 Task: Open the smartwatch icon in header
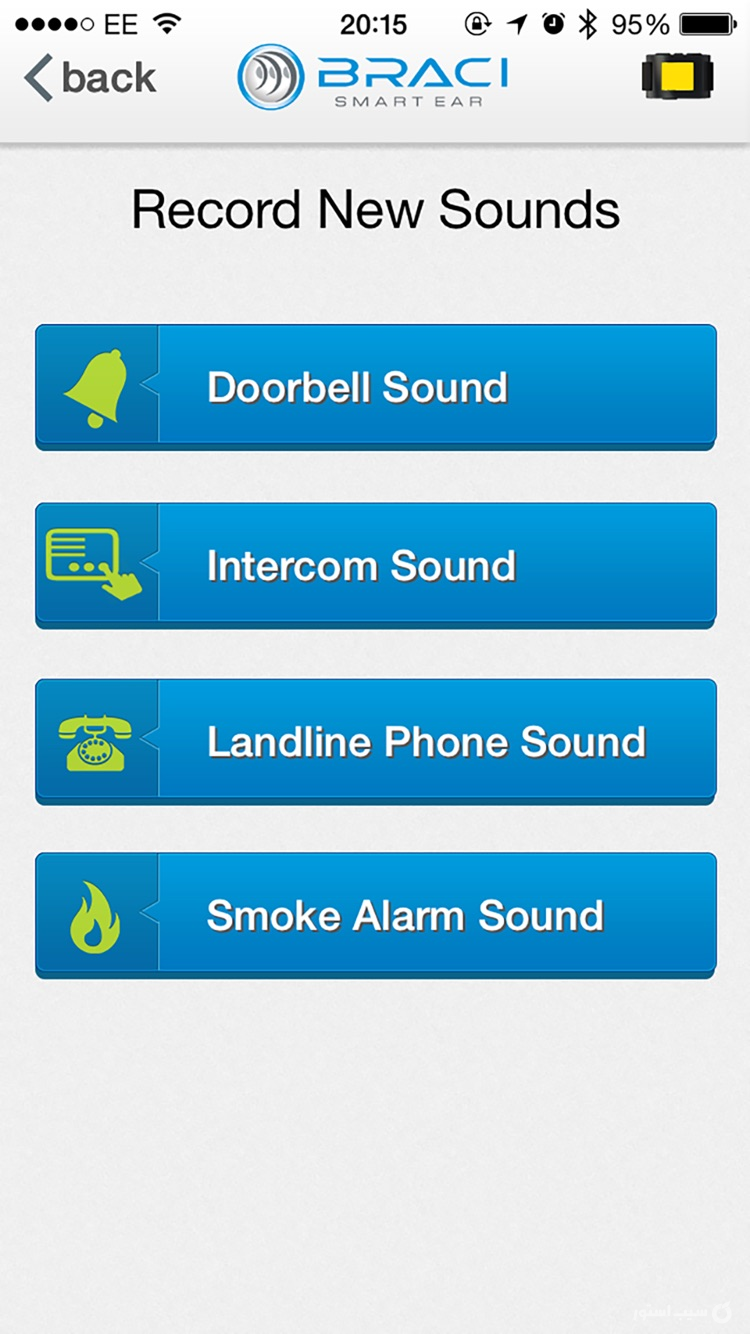[x=677, y=78]
